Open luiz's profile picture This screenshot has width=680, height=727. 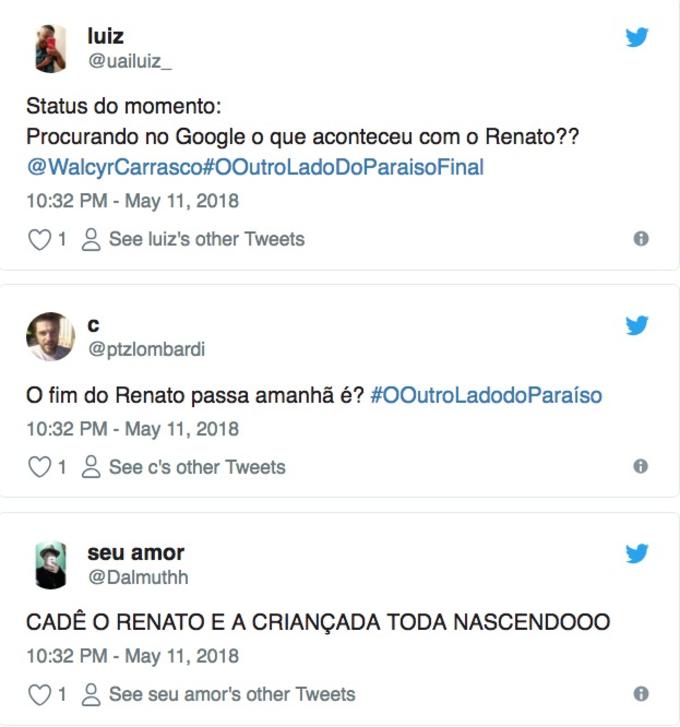[x=49, y=49]
